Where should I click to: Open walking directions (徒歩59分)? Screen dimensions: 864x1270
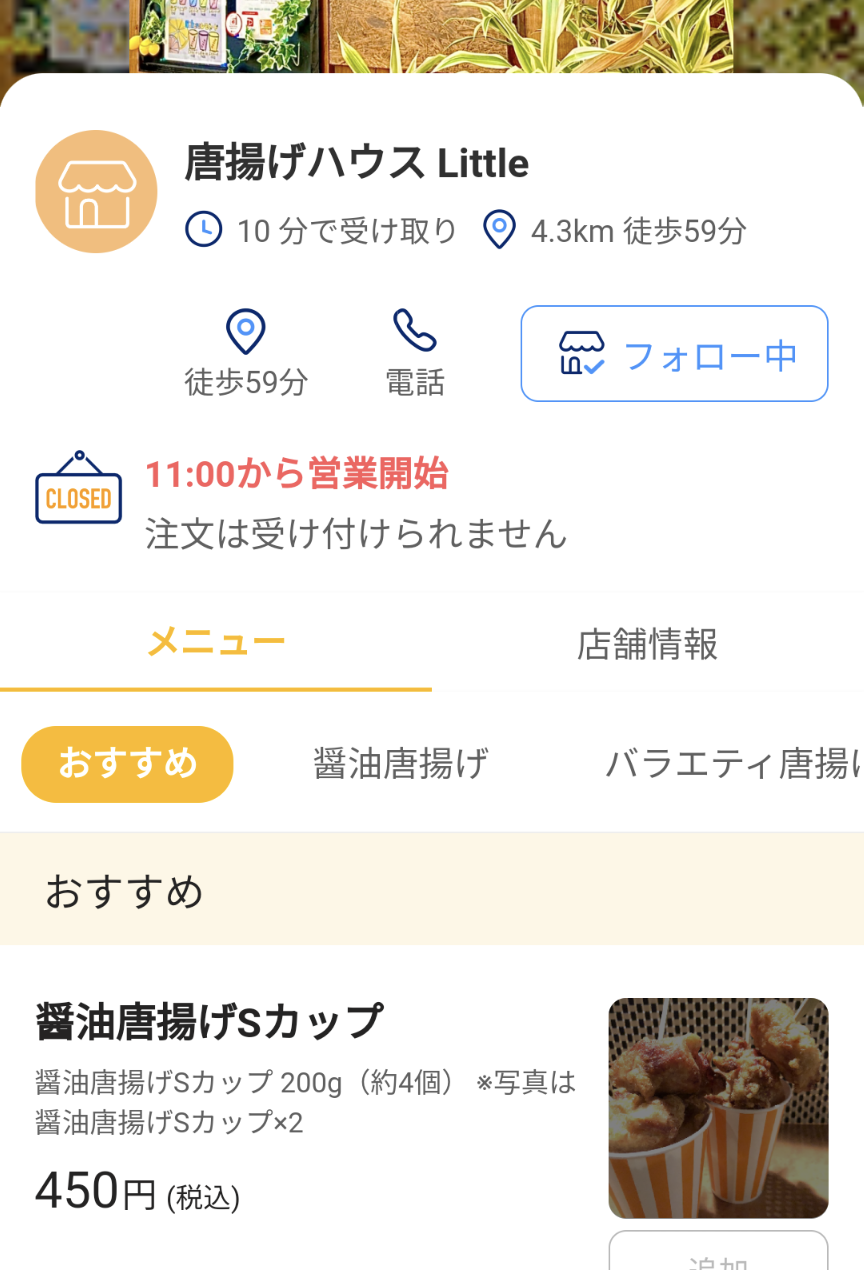[x=246, y=353]
